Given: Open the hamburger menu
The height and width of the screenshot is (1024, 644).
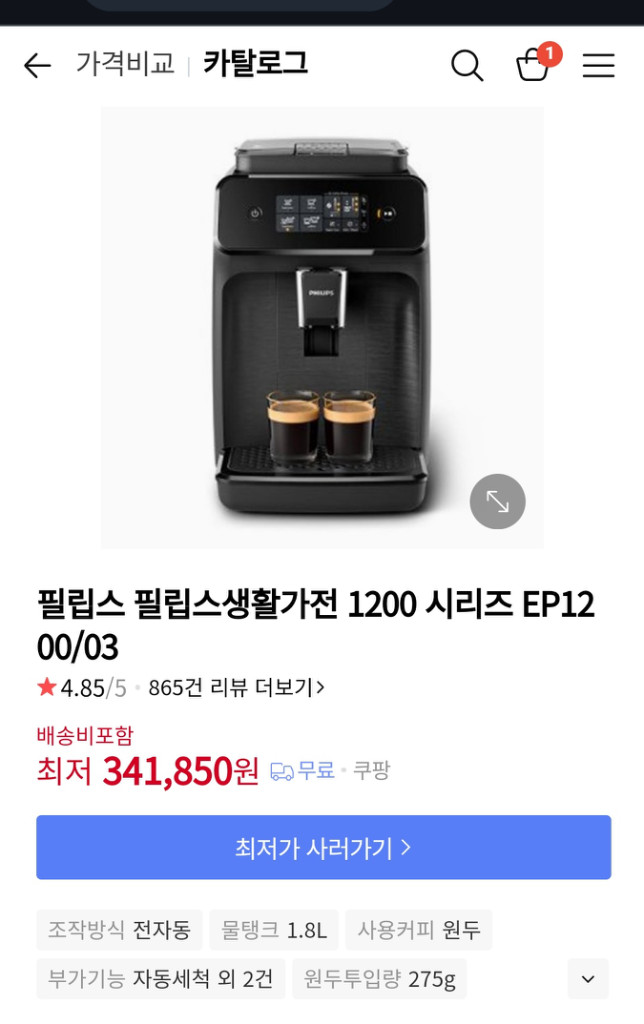Looking at the screenshot, I should (598, 66).
